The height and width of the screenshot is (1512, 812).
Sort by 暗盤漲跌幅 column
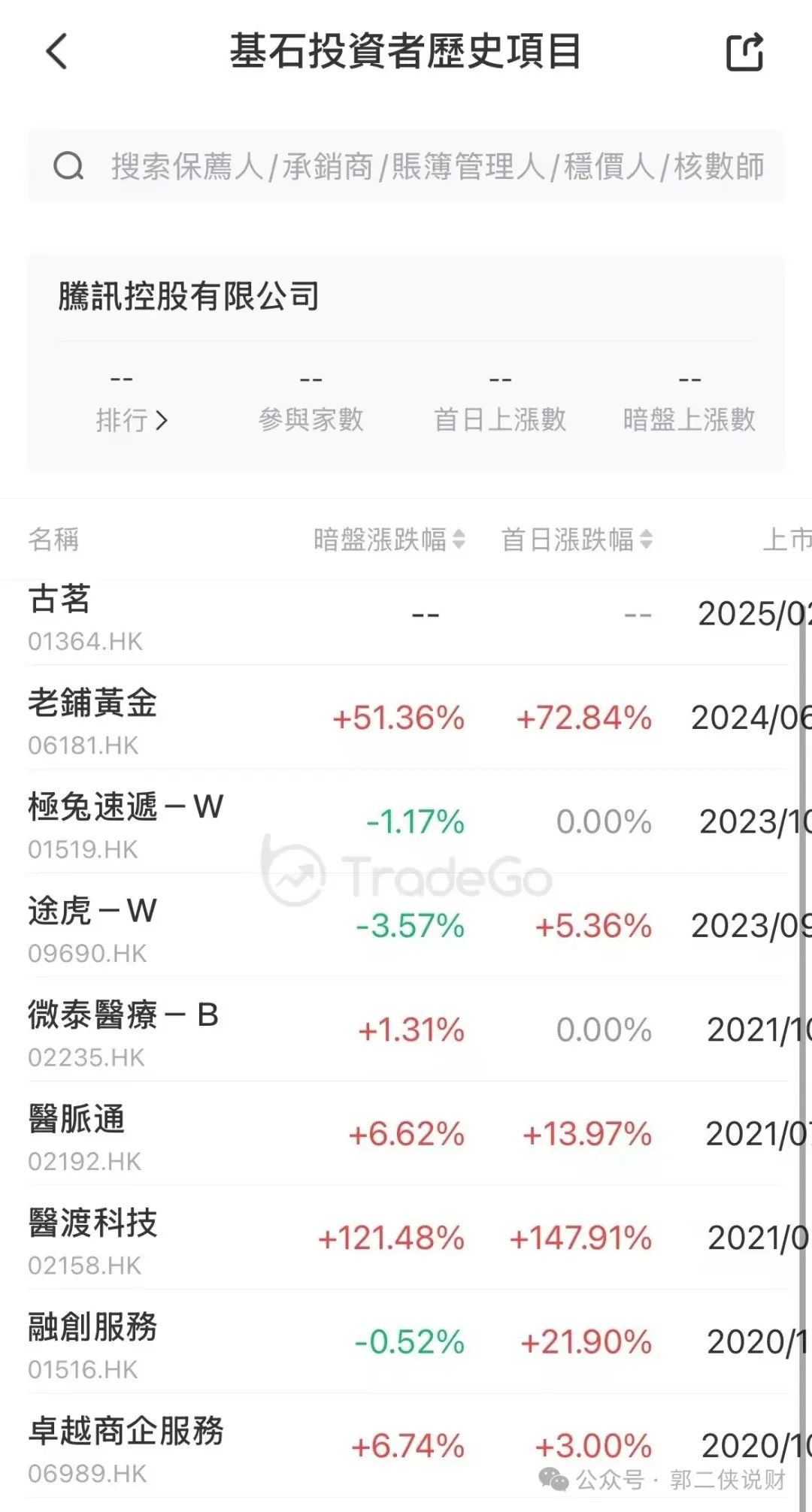coord(389,540)
